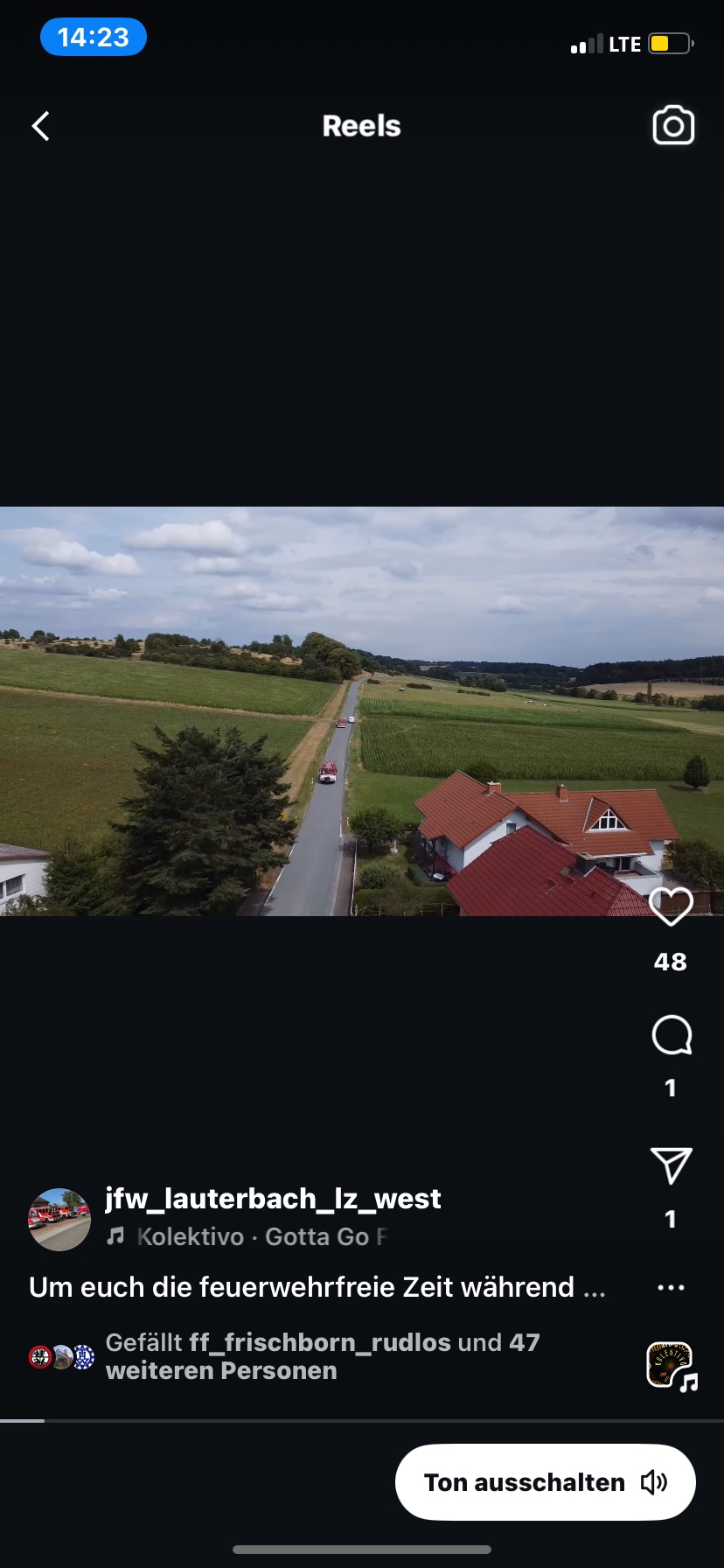Tap the back arrow to leave Reels
This screenshot has height=1568, width=724.
(x=40, y=125)
